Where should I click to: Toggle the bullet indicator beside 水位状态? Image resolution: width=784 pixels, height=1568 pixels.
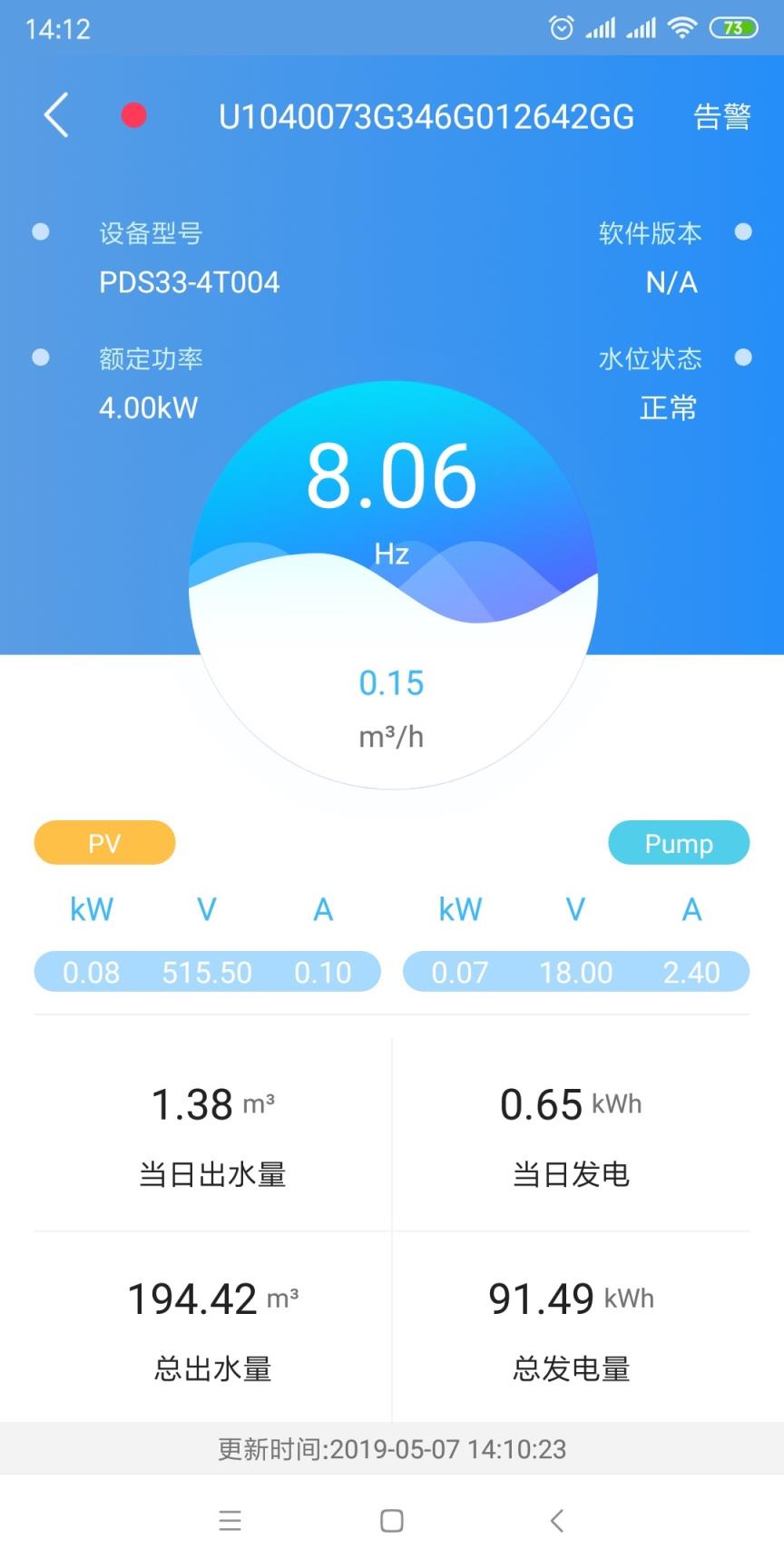pyautogui.click(x=744, y=358)
